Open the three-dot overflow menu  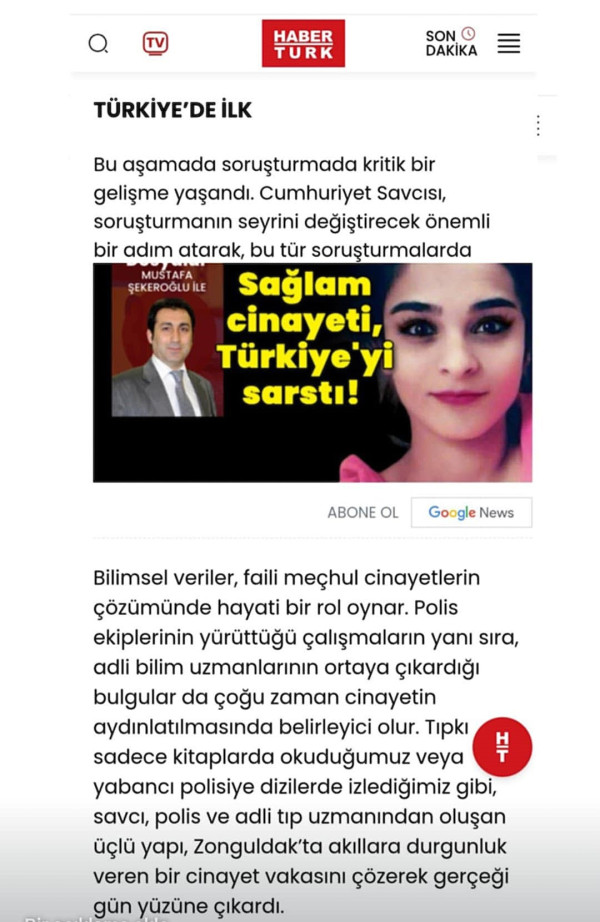click(538, 125)
